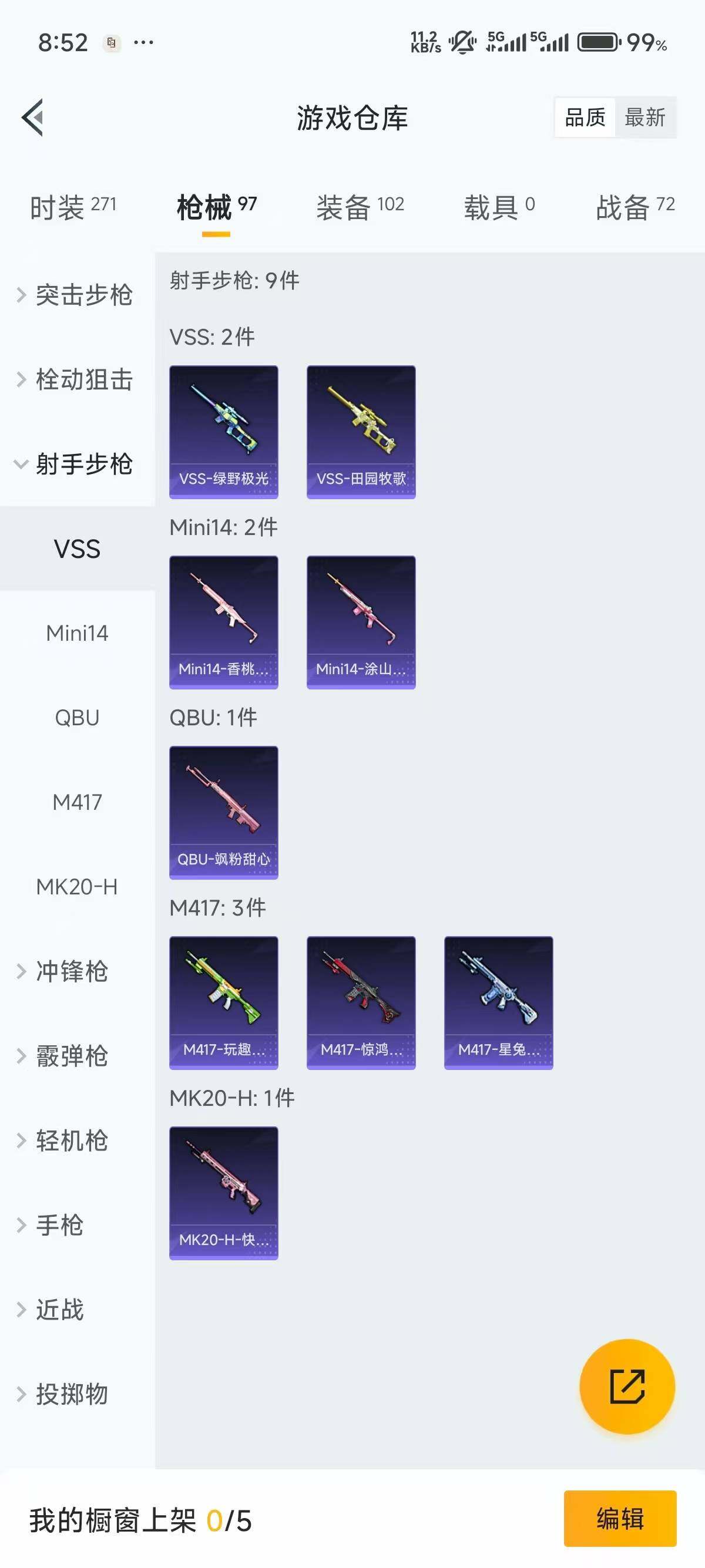Open the share button at bottom right
Screen dimensions: 705x1568
tap(627, 1386)
